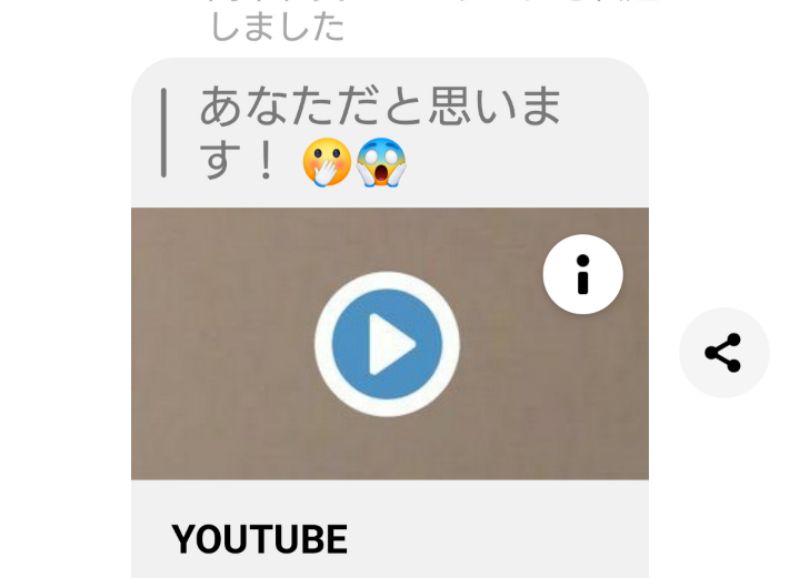Play the YouTube video preview
Image resolution: width=800 pixels, height=578 pixels.
coord(387,345)
